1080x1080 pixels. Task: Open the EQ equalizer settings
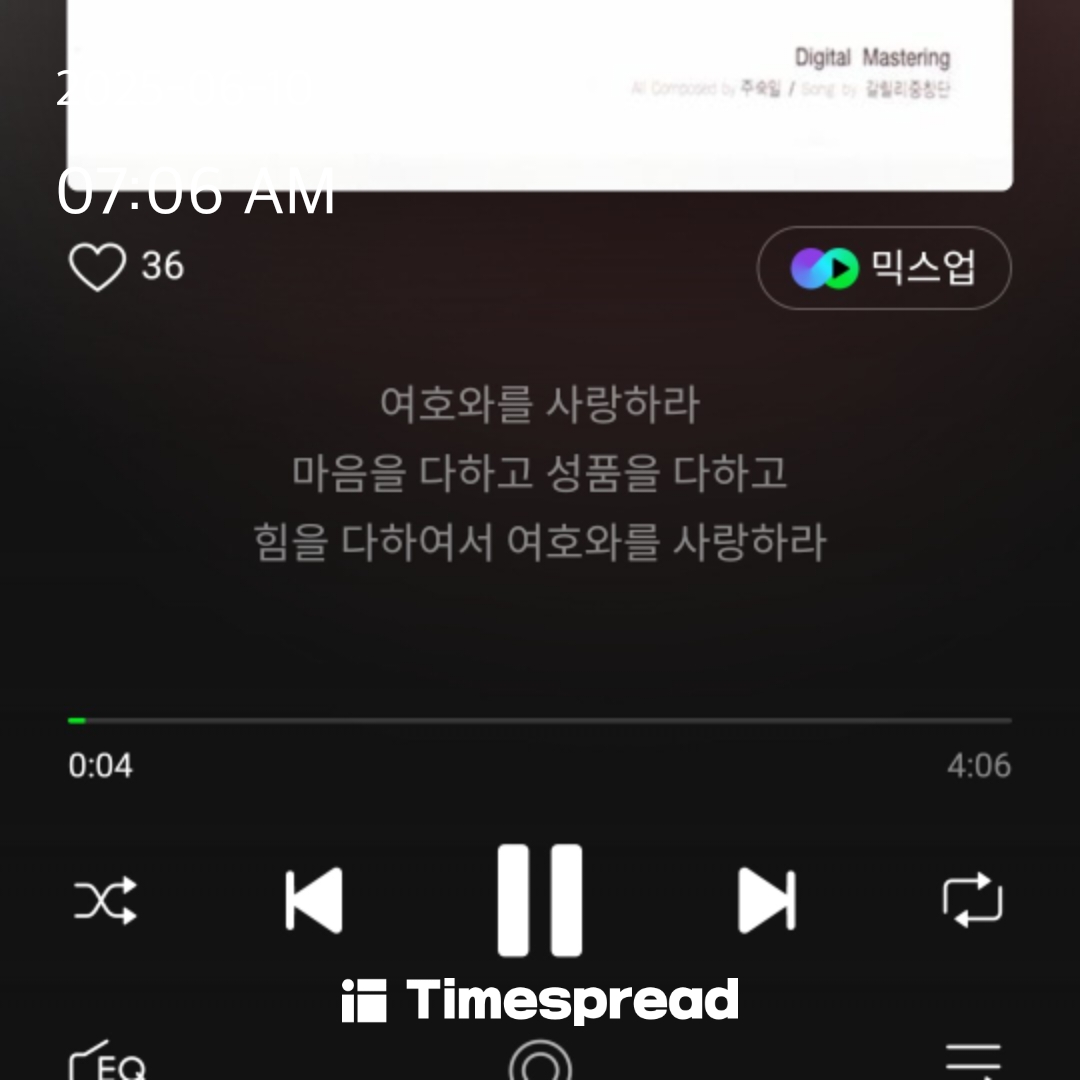pyautogui.click(x=107, y=1062)
